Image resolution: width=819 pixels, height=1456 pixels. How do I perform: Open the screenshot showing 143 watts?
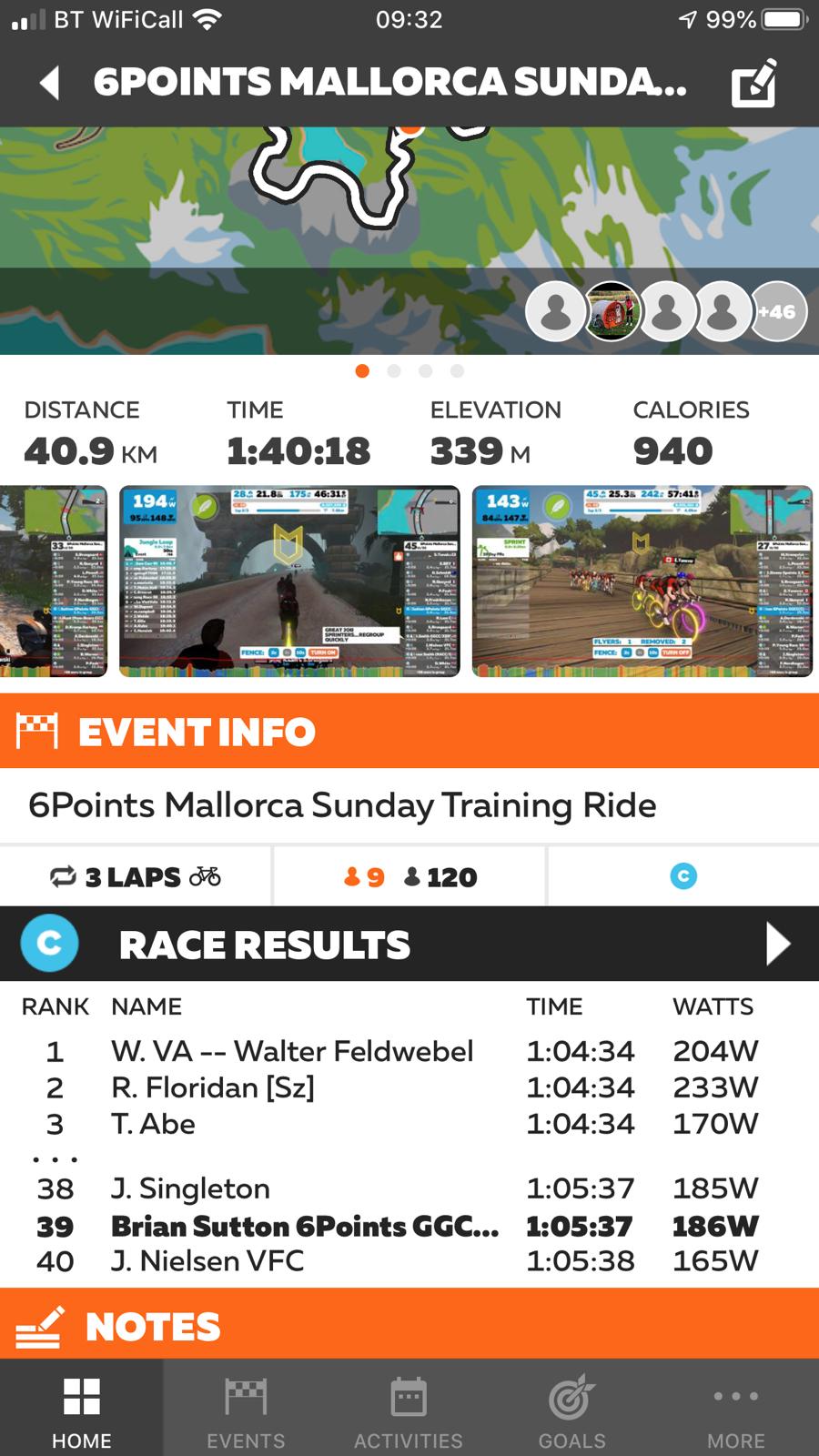[642, 581]
